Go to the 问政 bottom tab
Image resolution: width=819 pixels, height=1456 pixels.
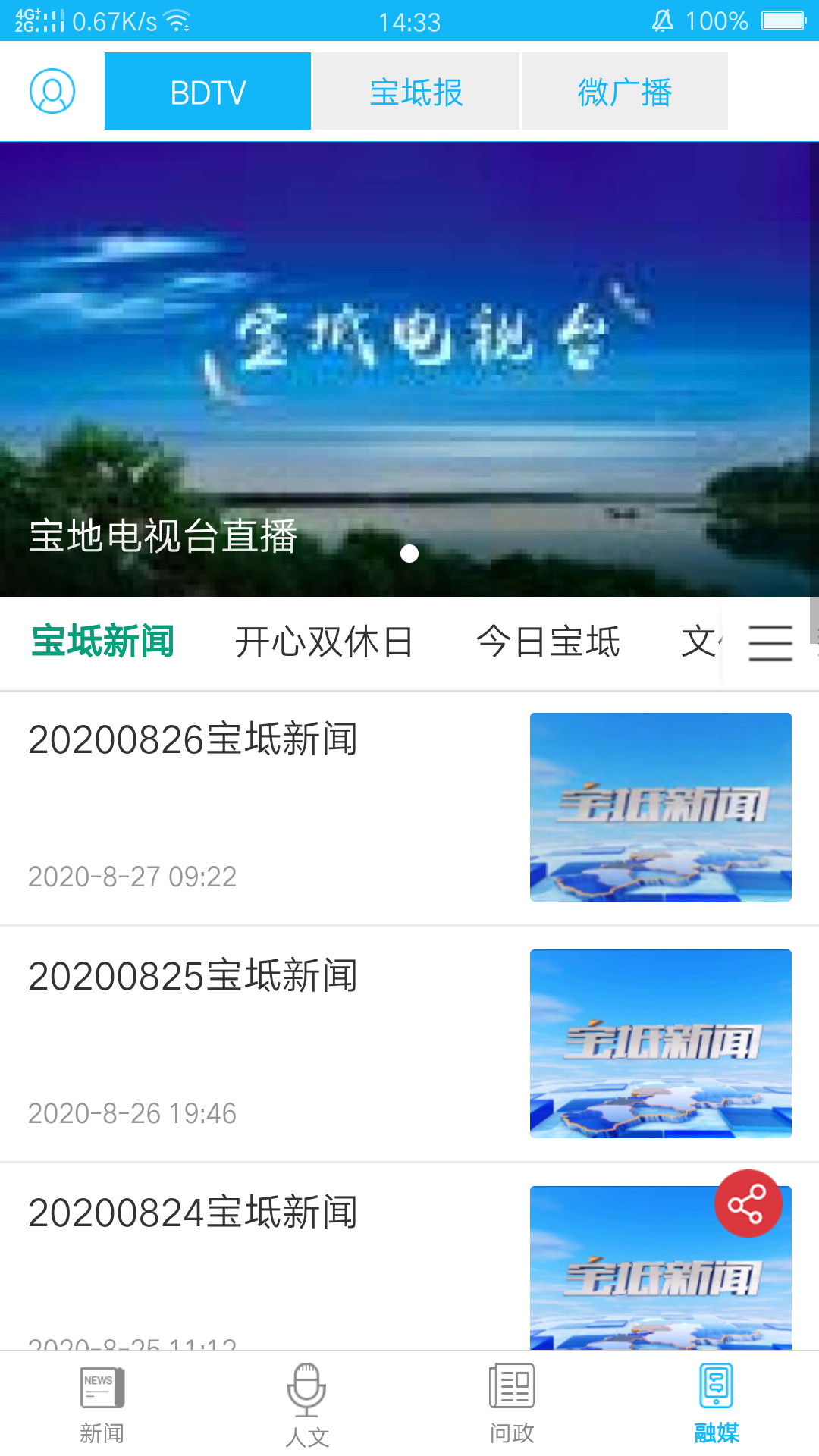click(512, 1404)
